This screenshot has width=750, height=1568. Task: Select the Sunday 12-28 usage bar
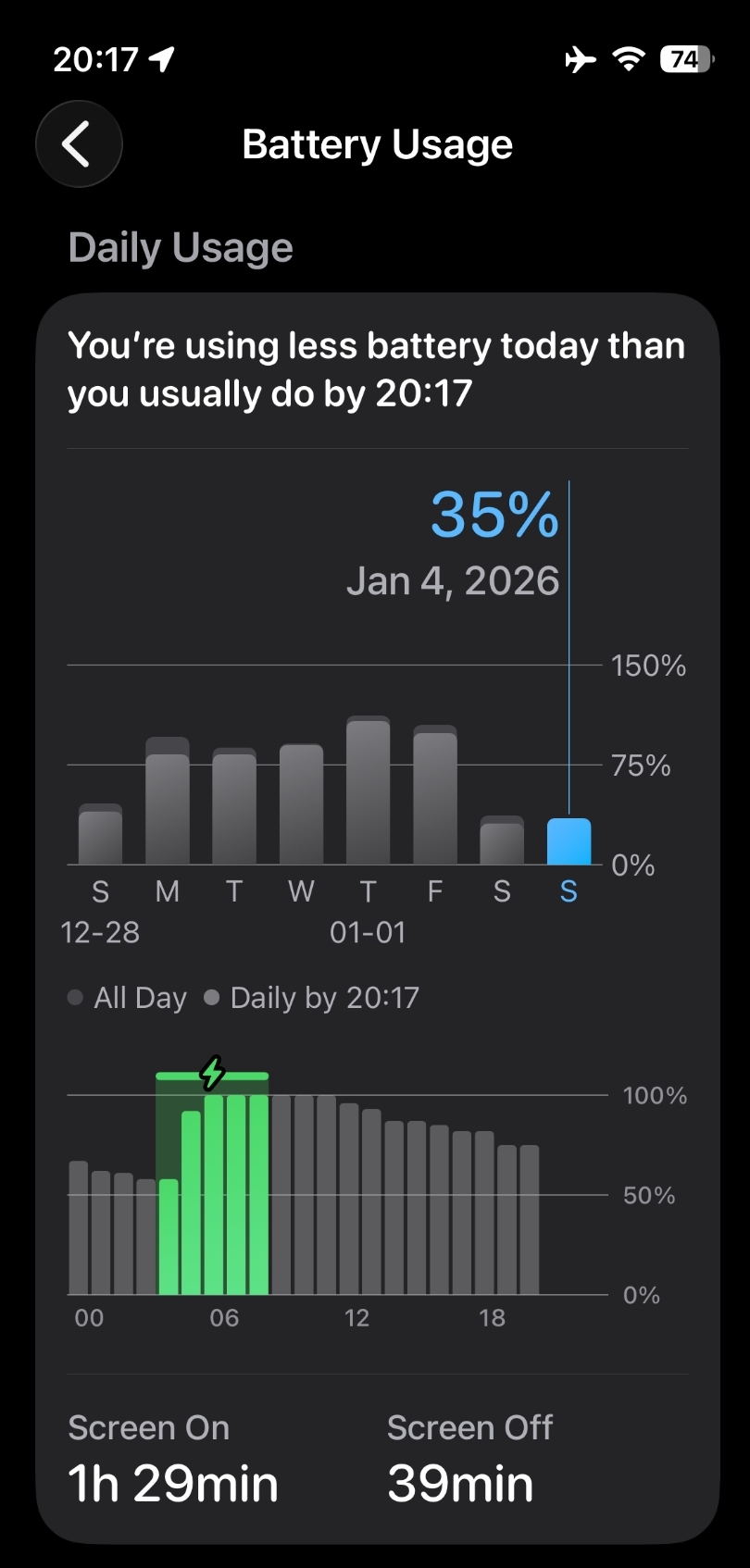(x=100, y=835)
